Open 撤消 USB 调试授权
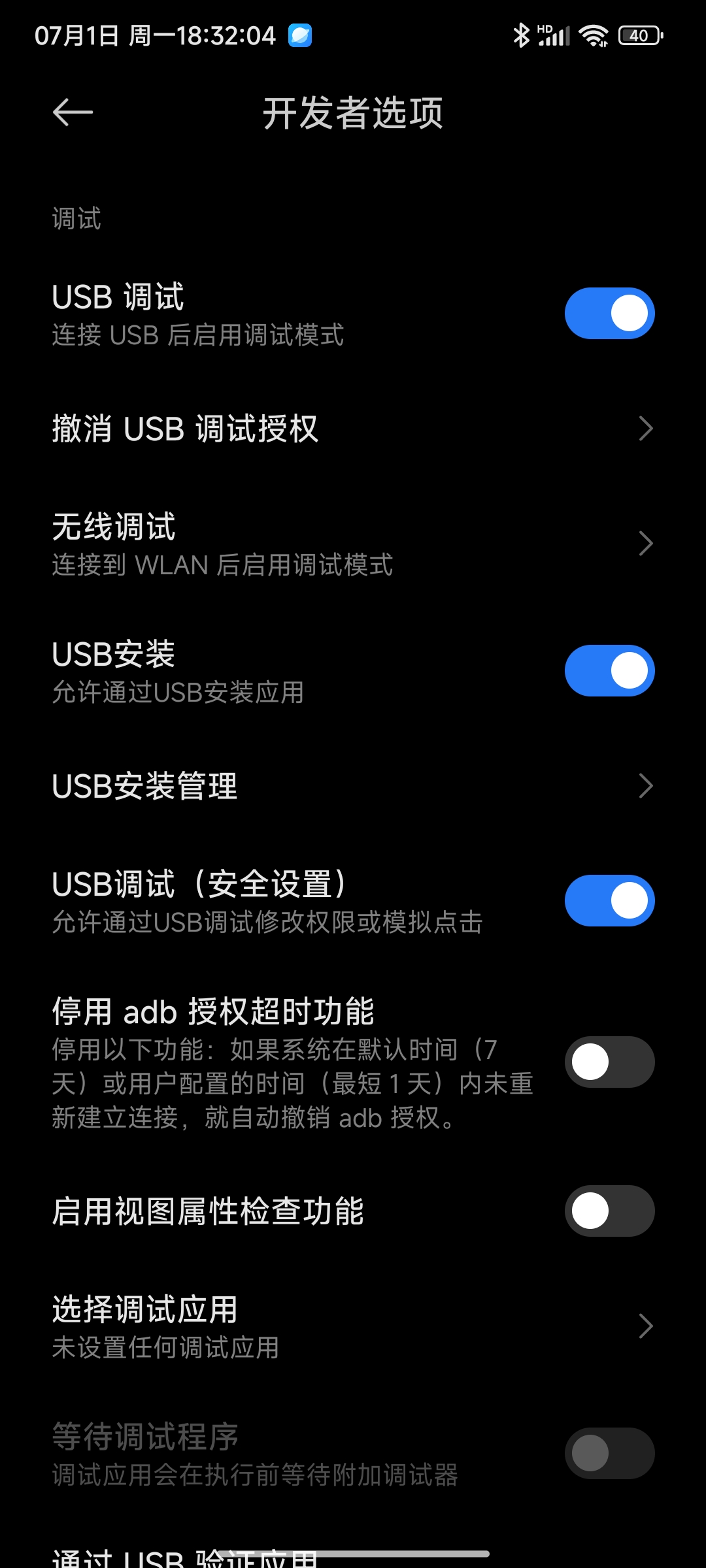Screen dimensions: 706x1568 [x=353, y=429]
